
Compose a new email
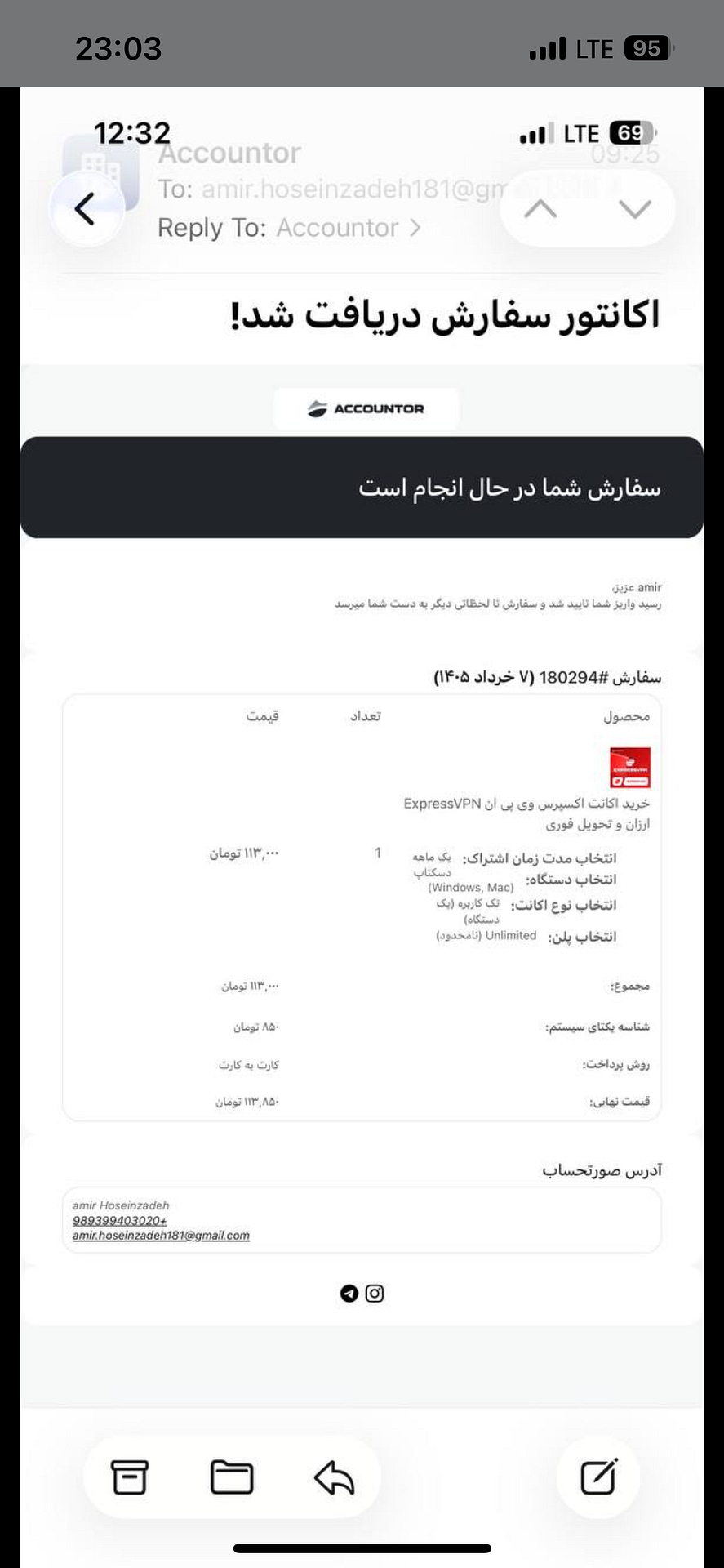[598, 1477]
